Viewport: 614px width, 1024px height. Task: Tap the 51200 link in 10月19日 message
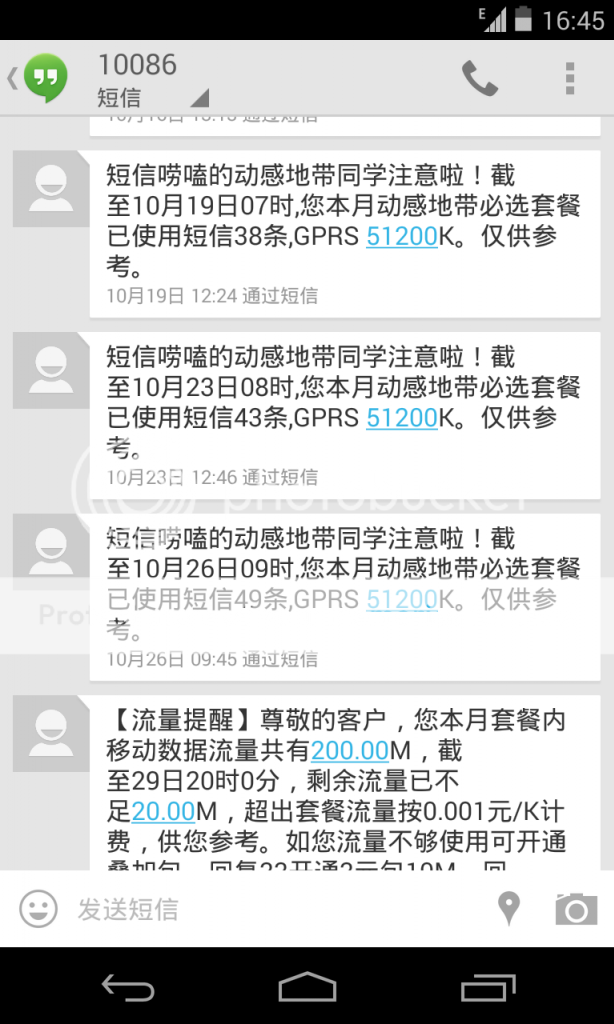click(x=402, y=236)
